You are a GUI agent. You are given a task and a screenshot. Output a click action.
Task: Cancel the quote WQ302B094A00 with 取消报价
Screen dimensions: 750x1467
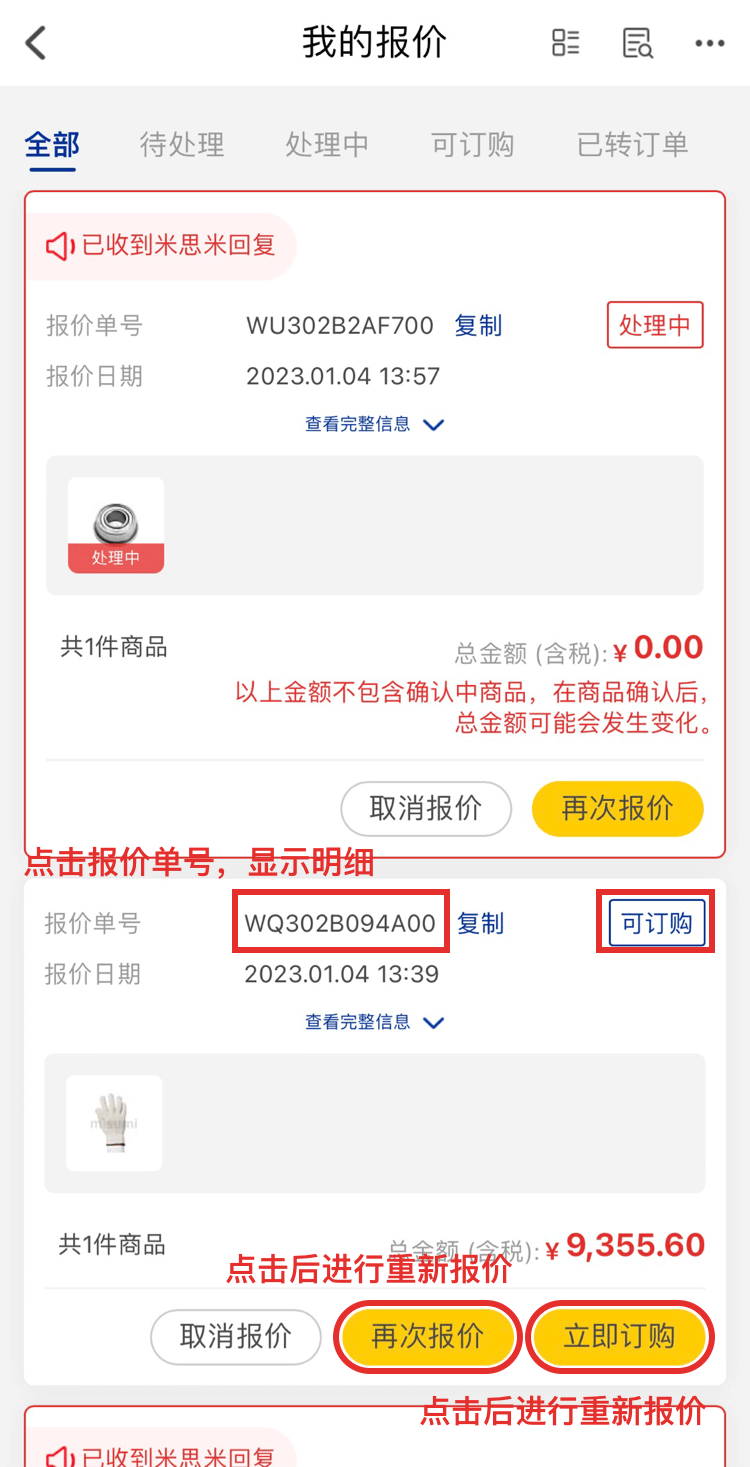click(x=236, y=1336)
